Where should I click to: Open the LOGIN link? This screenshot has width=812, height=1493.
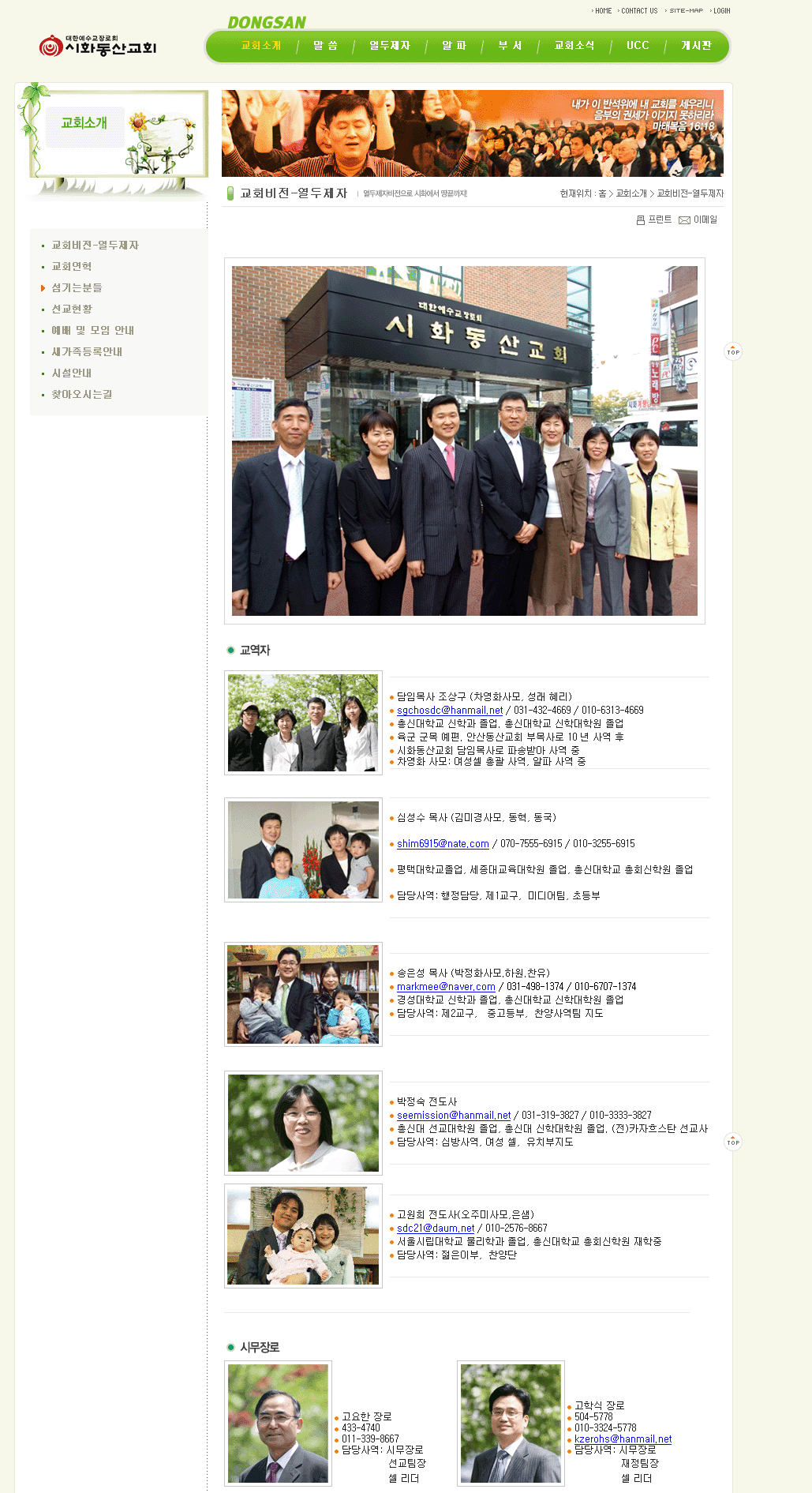coord(721,11)
